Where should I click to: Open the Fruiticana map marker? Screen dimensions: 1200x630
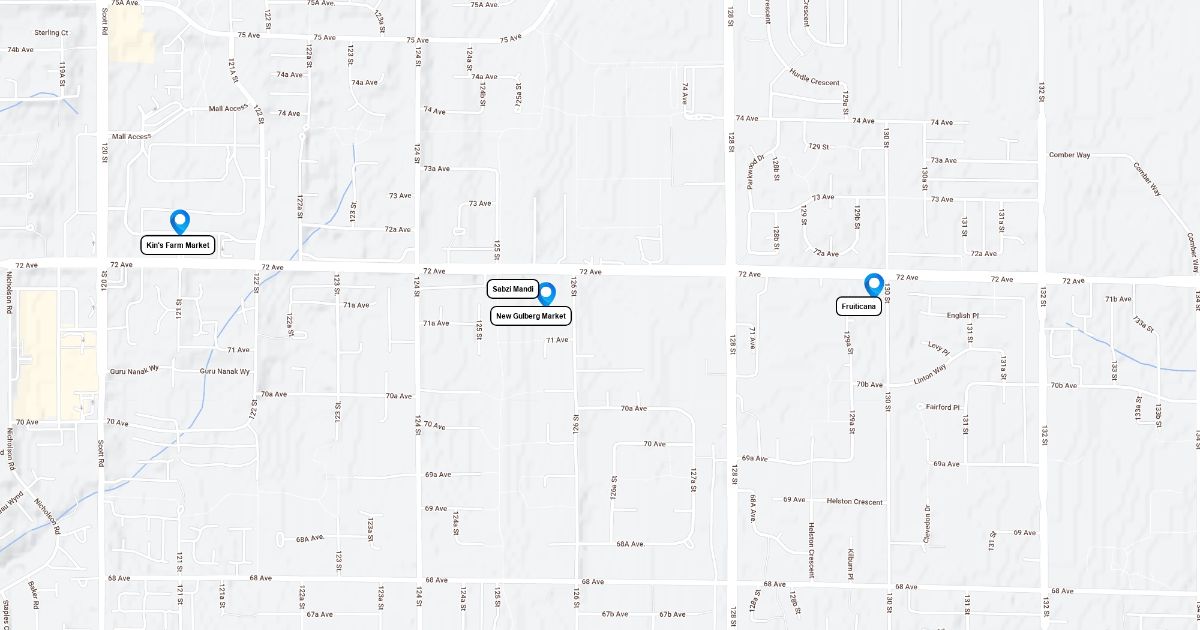click(x=874, y=286)
